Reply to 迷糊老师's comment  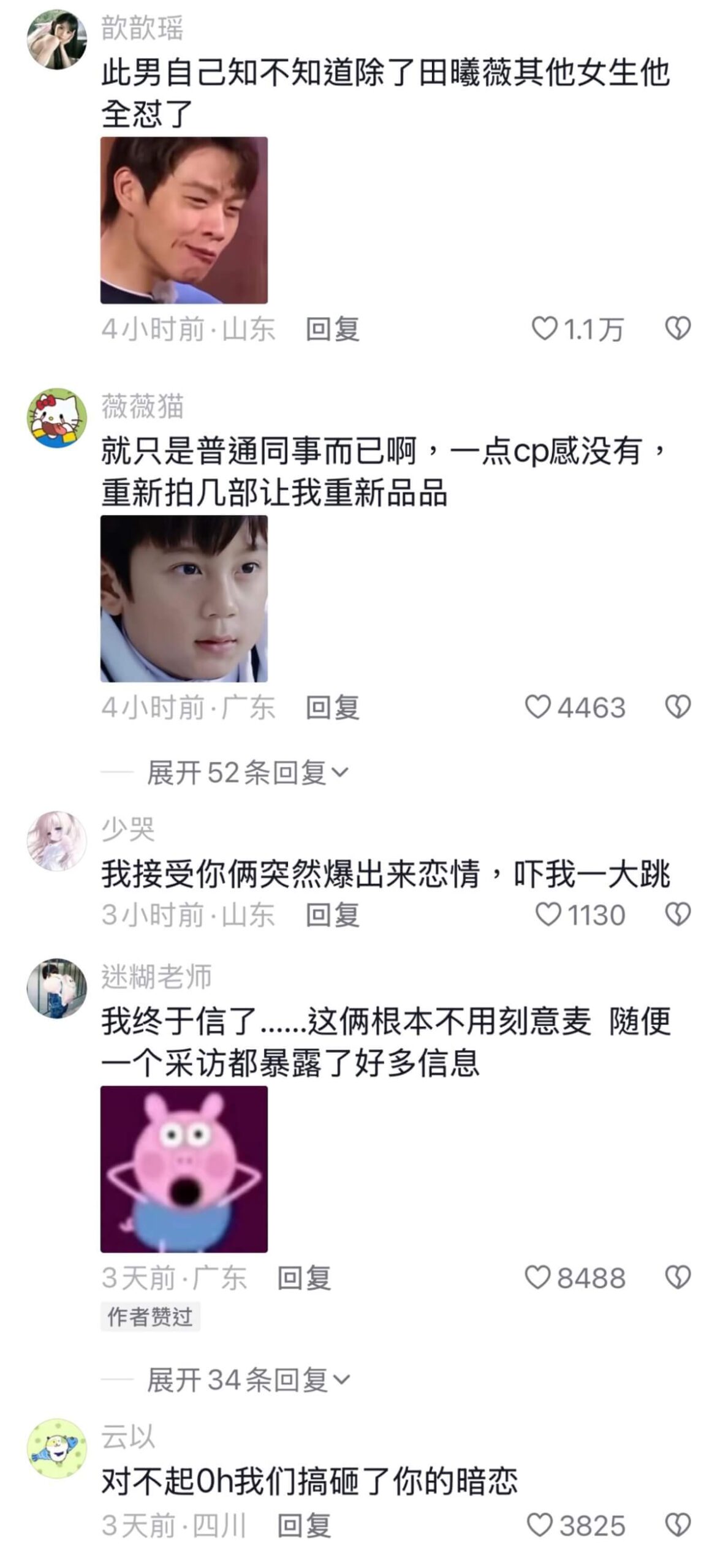(304, 1278)
